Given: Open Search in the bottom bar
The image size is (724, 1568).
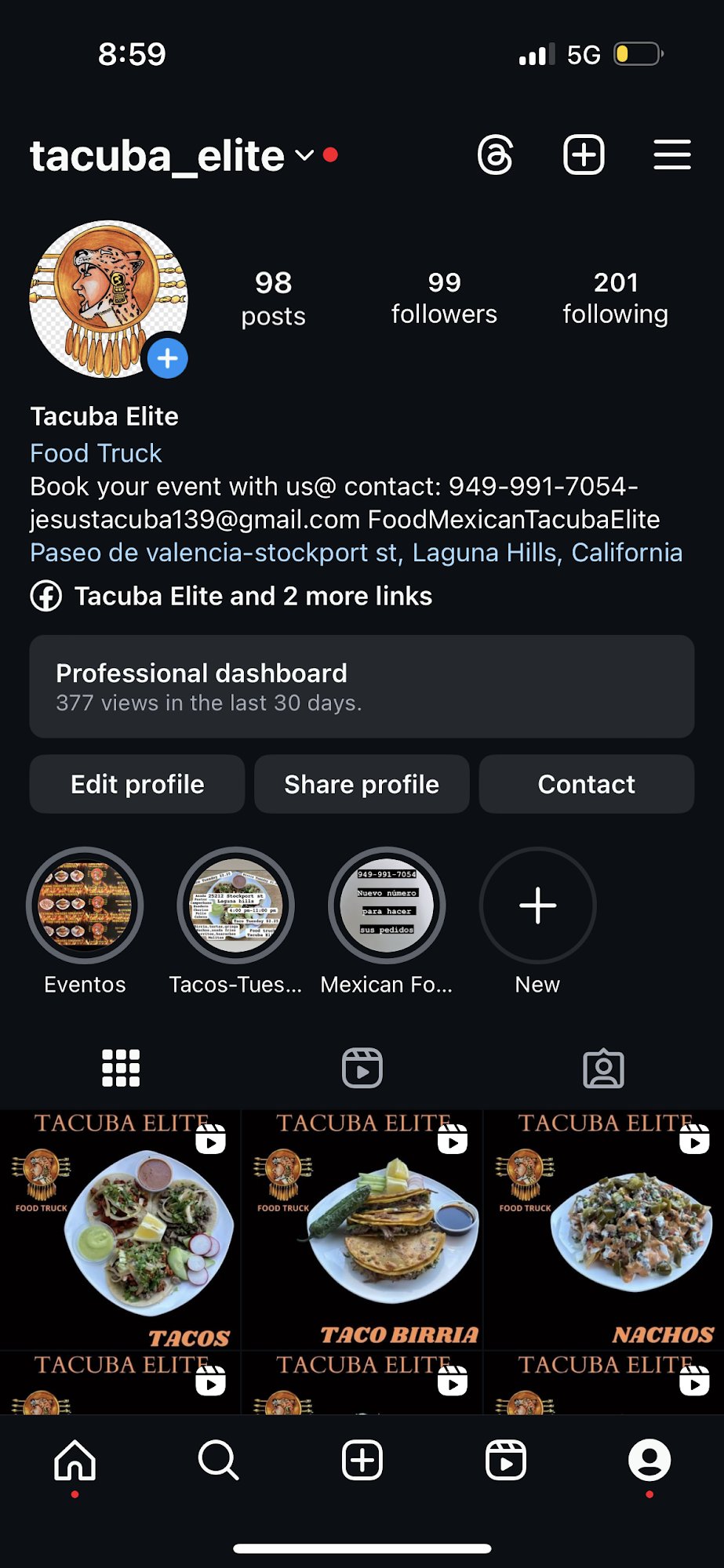Looking at the screenshot, I should point(218,1461).
